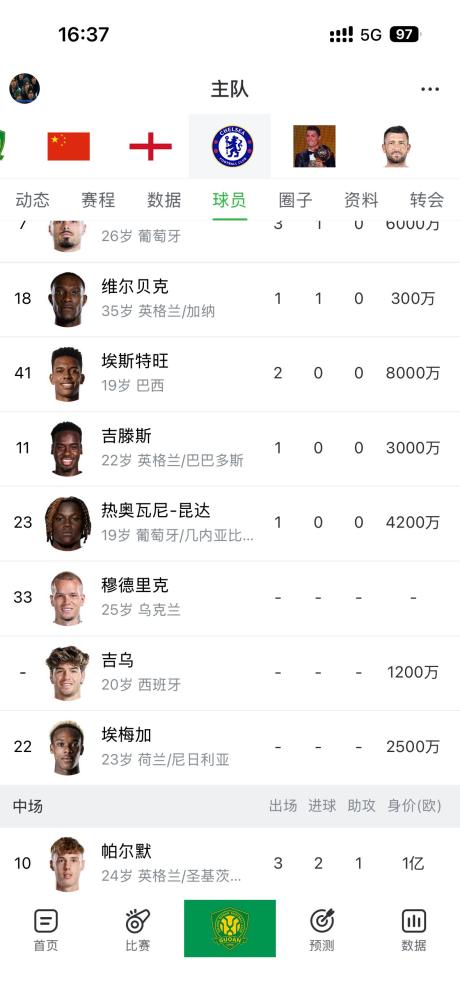The image size is (460, 997).
Task: View player 埃梅加 details
Action: (x=230, y=747)
